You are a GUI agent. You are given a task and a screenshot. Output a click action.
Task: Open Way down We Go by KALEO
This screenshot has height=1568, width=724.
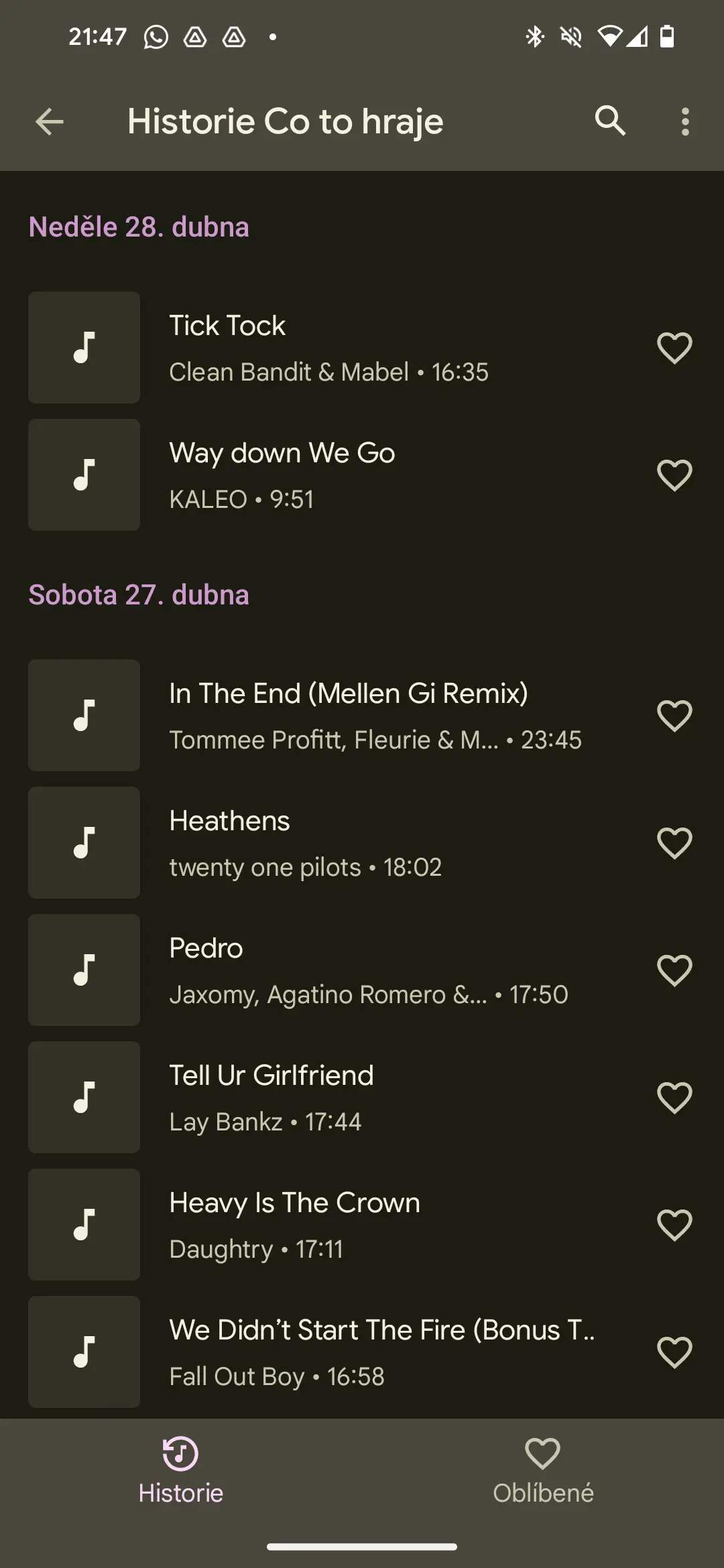[328, 475]
